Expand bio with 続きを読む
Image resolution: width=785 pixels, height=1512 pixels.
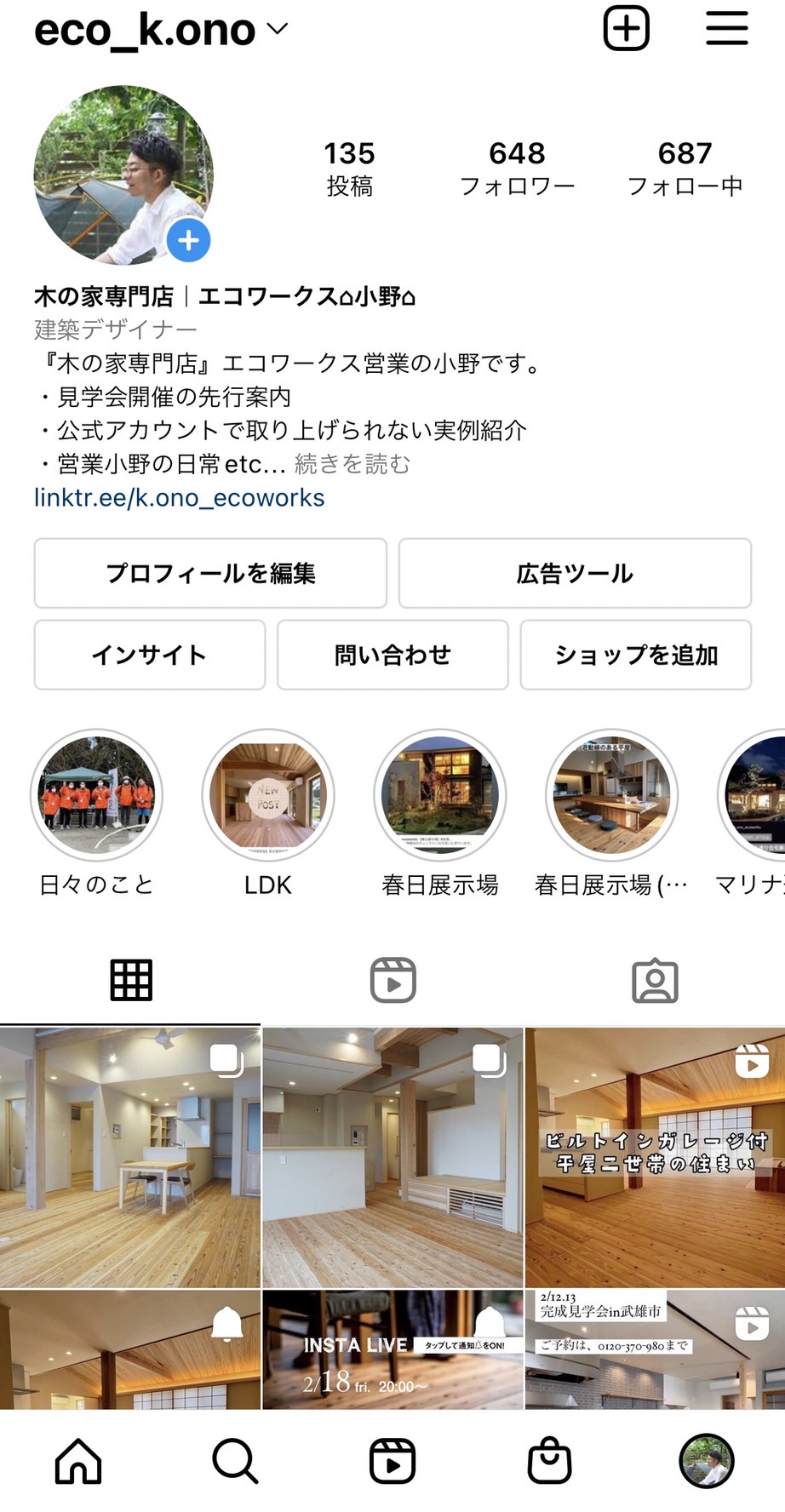pos(352,464)
